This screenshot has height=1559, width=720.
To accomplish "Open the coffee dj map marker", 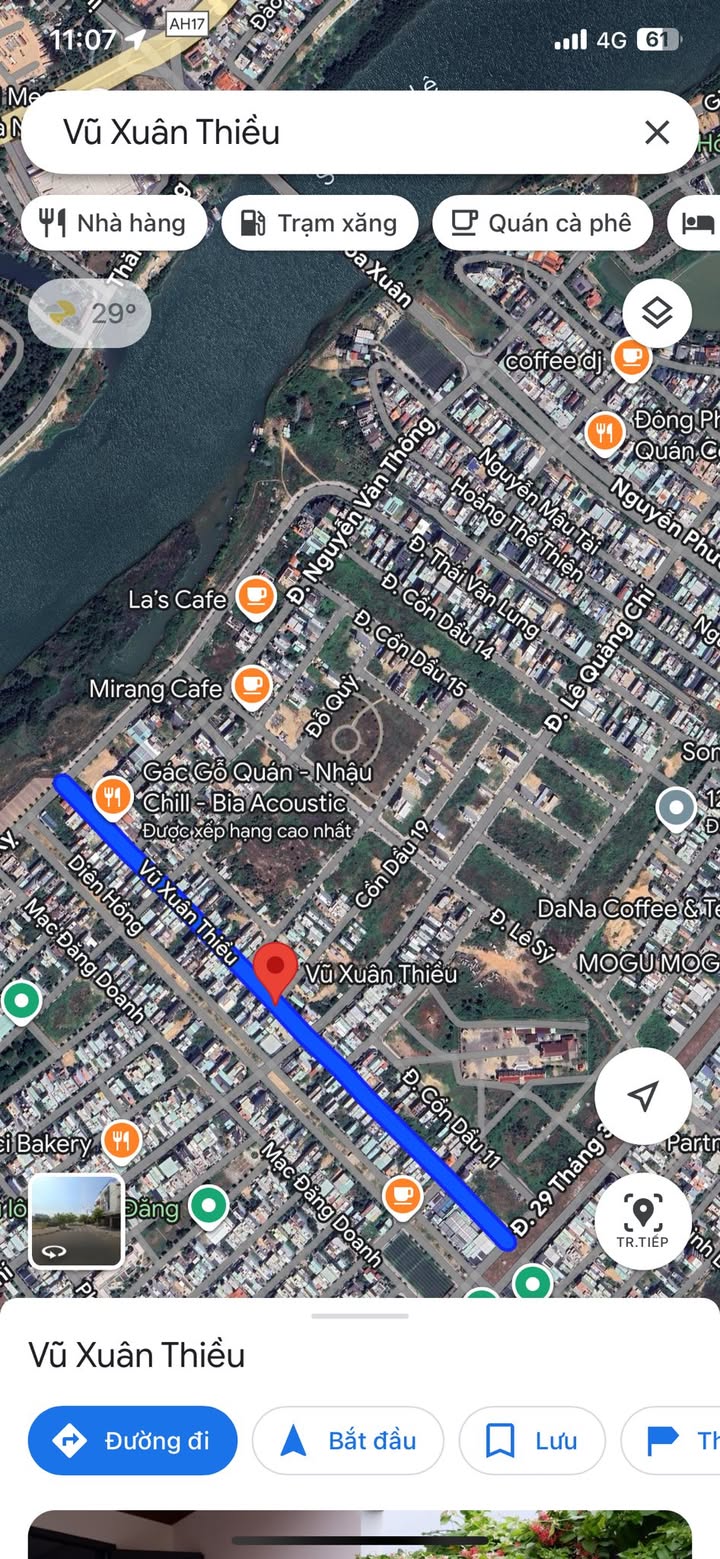I will pos(630,355).
